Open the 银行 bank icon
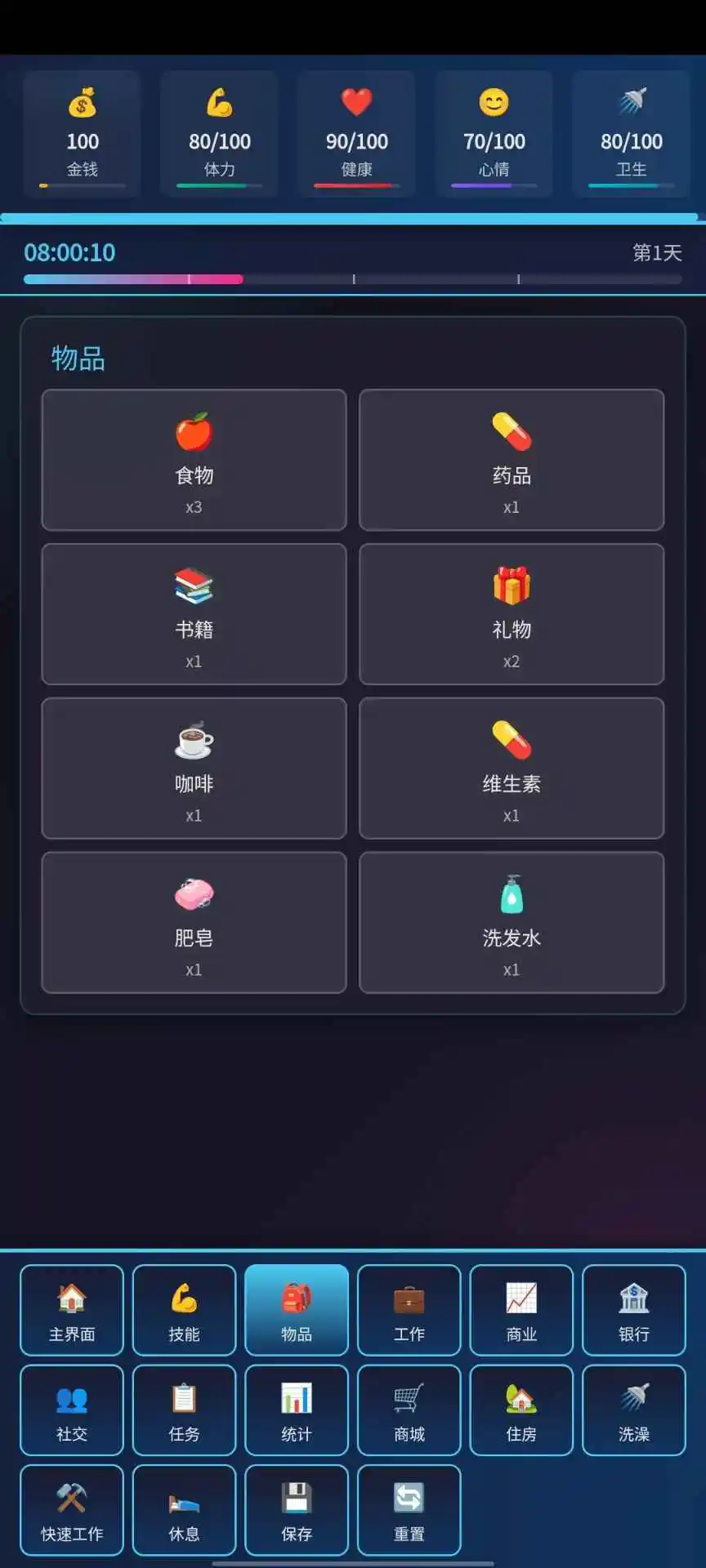Screen dimensions: 706x1568 [x=634, y=1310]
